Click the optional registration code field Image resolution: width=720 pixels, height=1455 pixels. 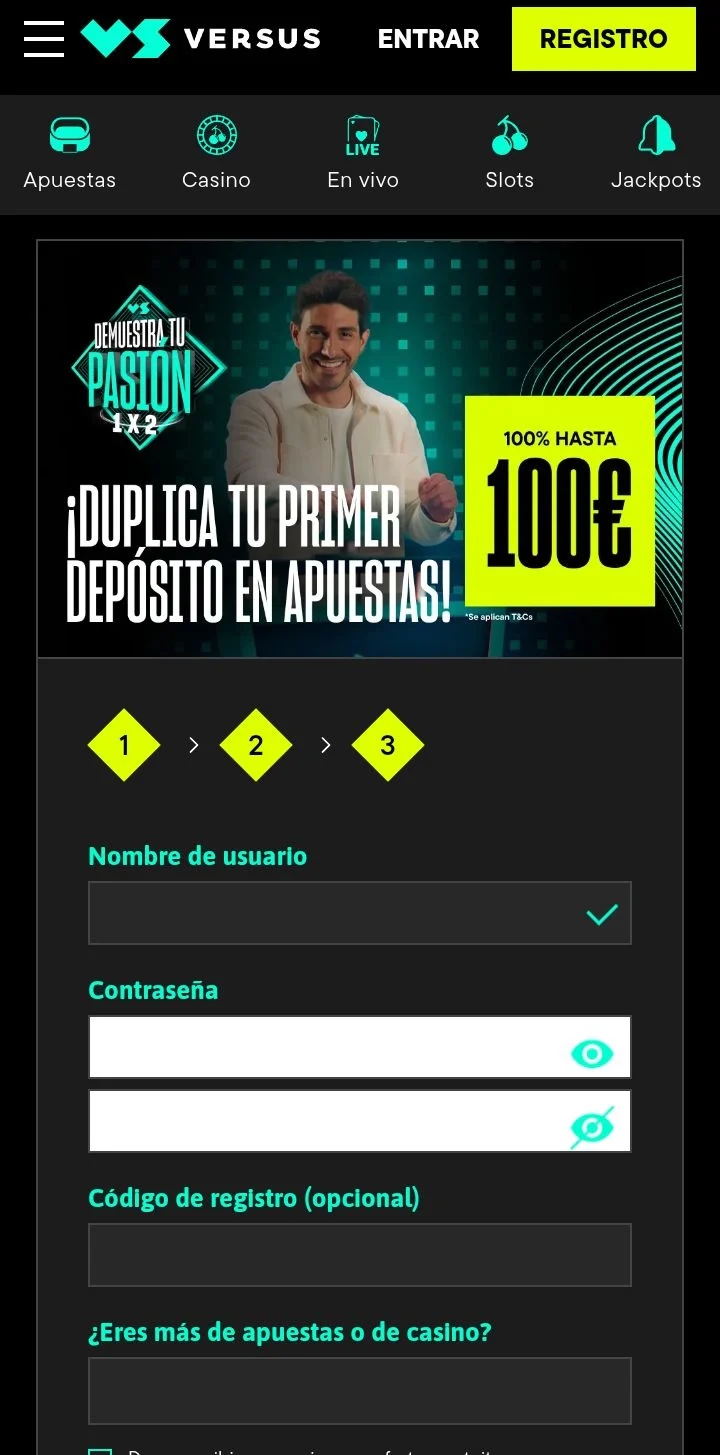pos(360,1254)
